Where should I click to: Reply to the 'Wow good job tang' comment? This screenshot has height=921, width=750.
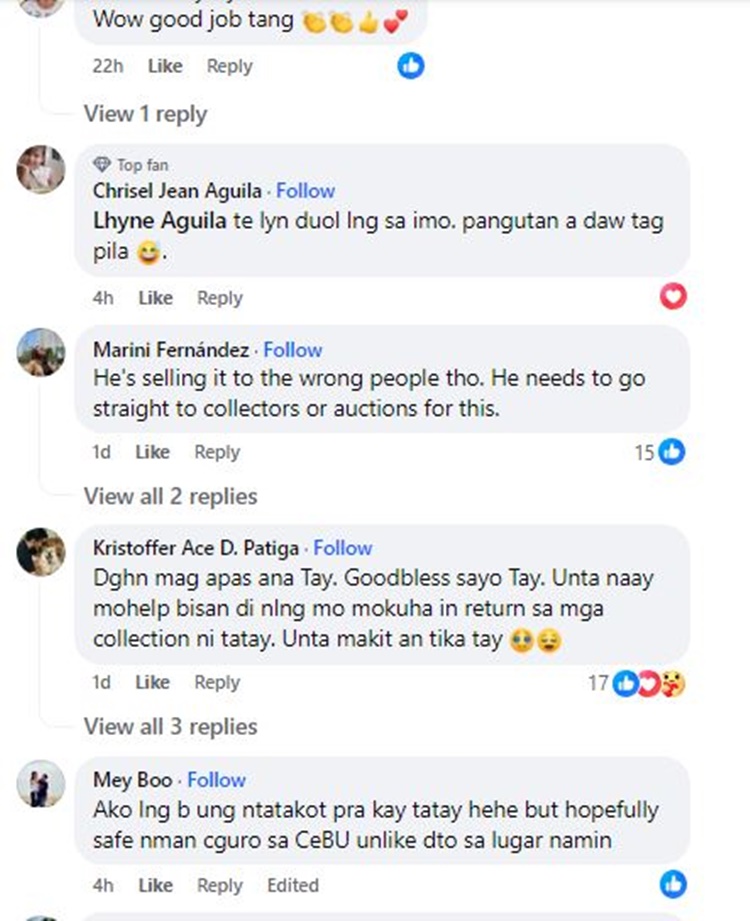click(x=229, y=66)
